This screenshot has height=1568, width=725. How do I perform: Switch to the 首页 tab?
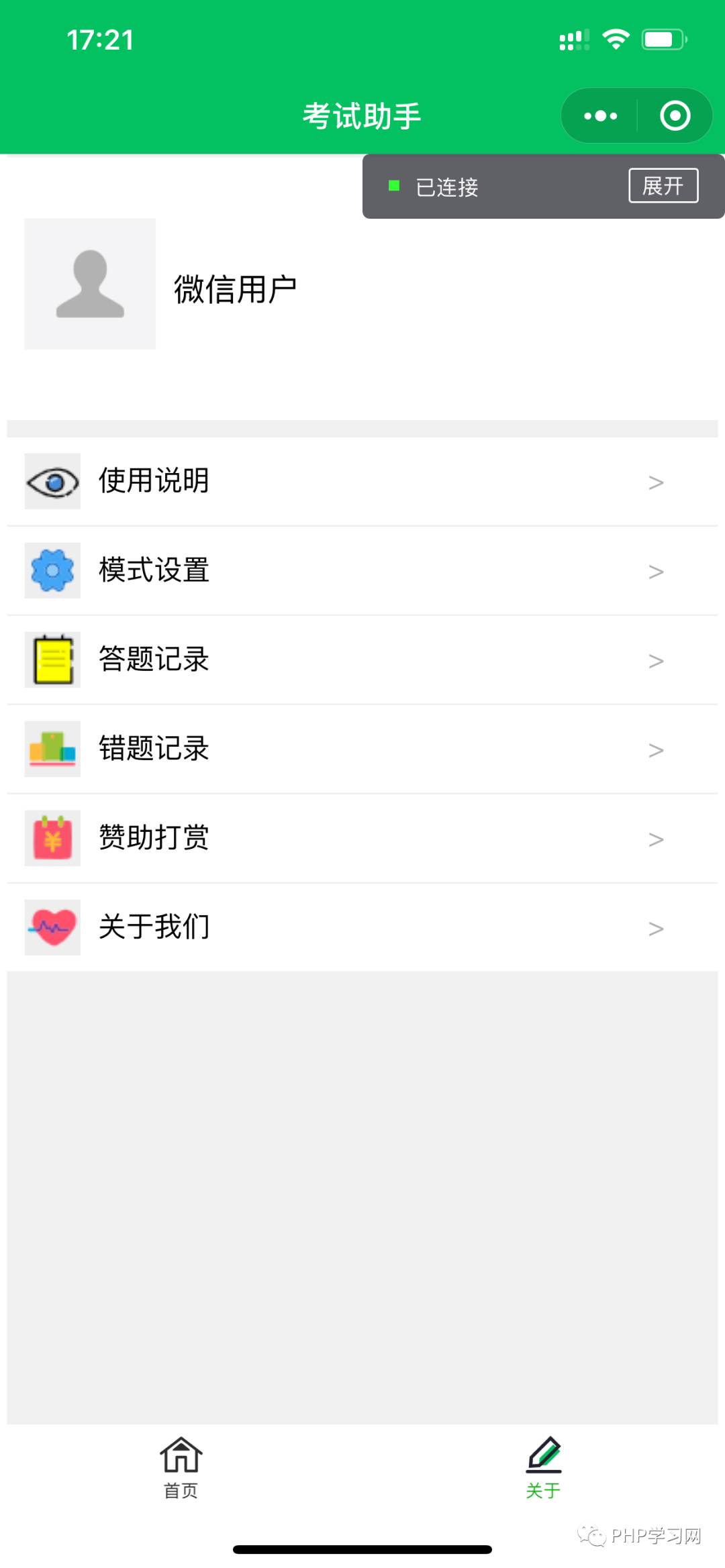click(x=181, y=1468)
